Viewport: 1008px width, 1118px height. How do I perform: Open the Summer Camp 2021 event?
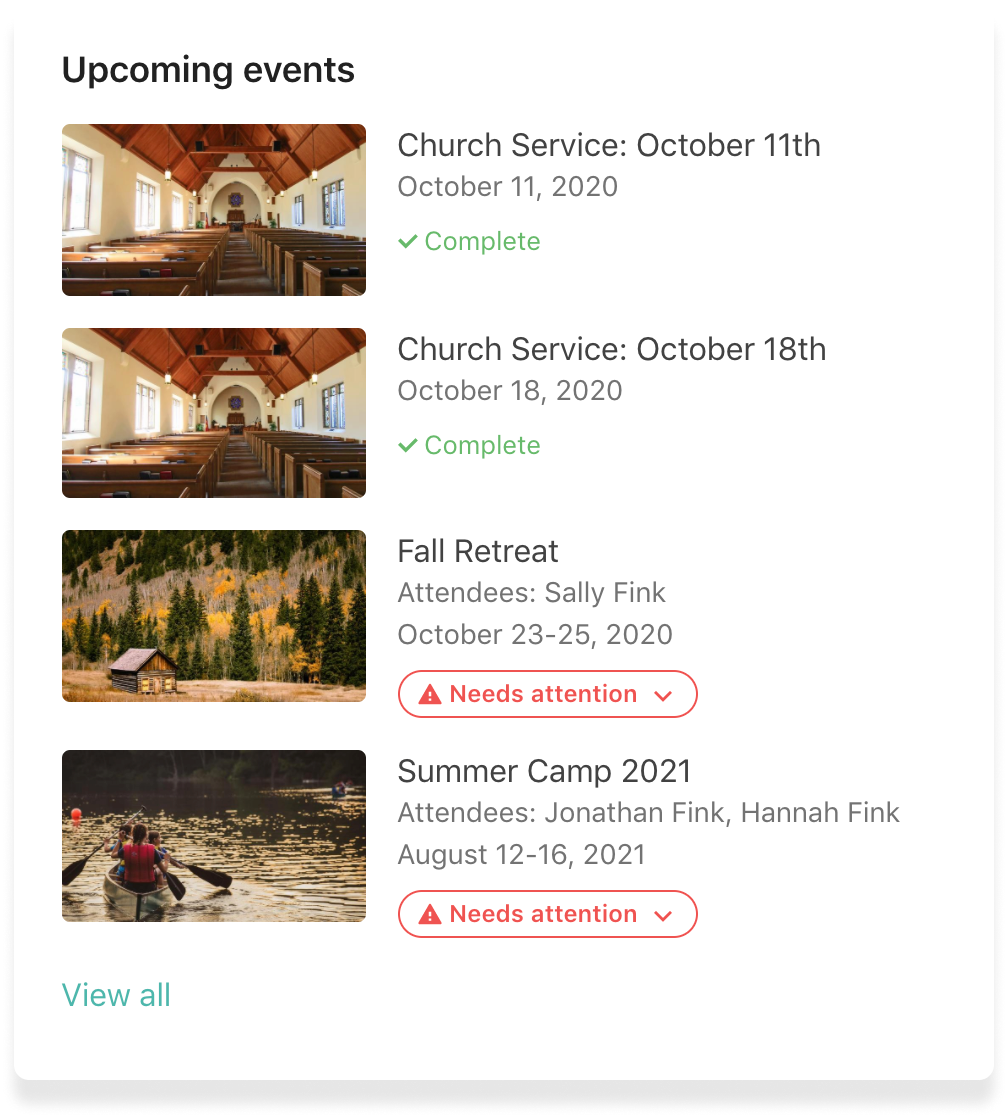point(544,772)
